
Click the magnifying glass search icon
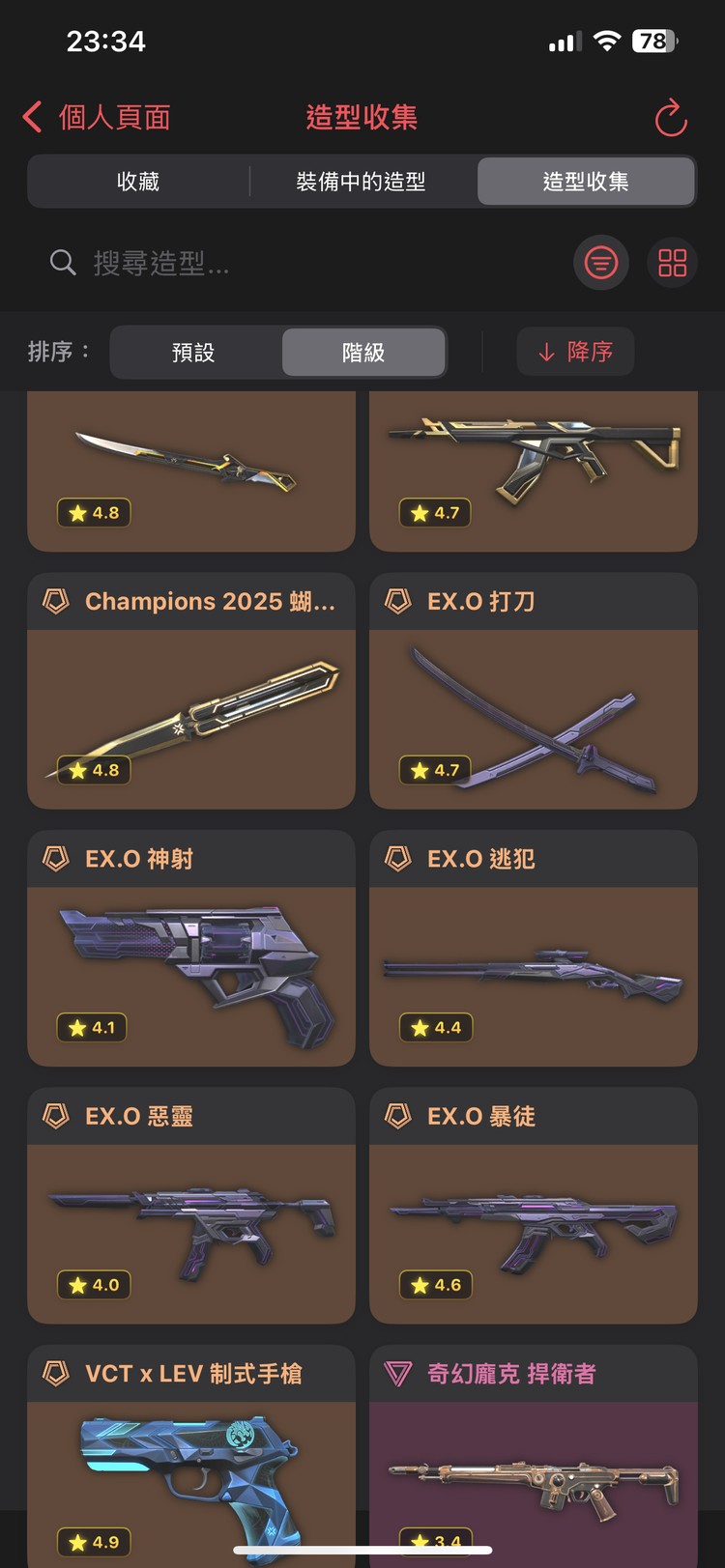62,262
